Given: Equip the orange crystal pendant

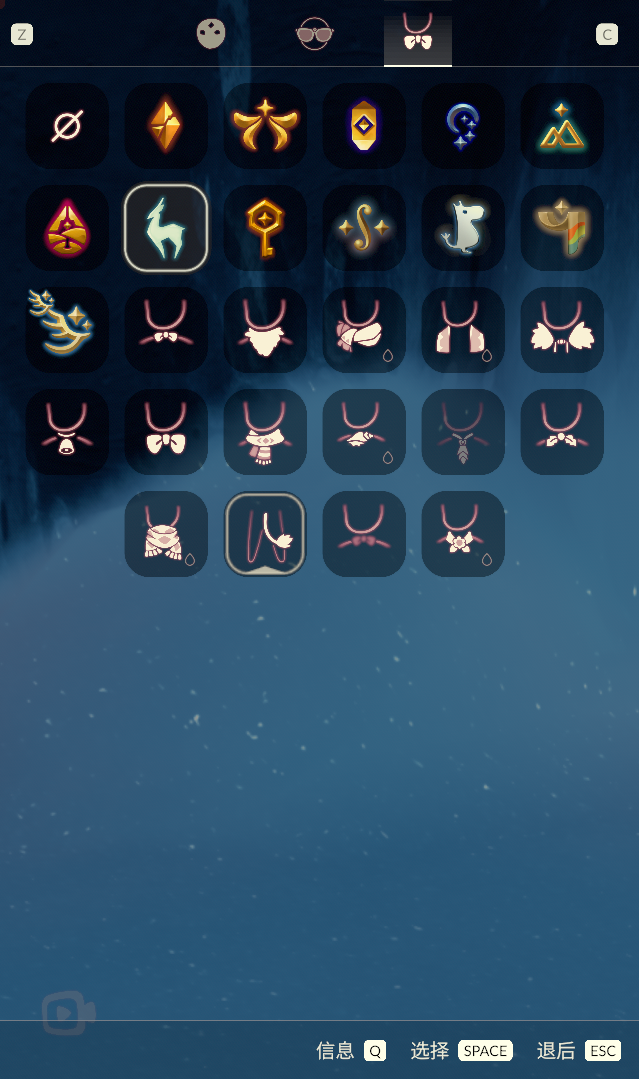Looking at the screenshot, I should click(x=166, y=126).
